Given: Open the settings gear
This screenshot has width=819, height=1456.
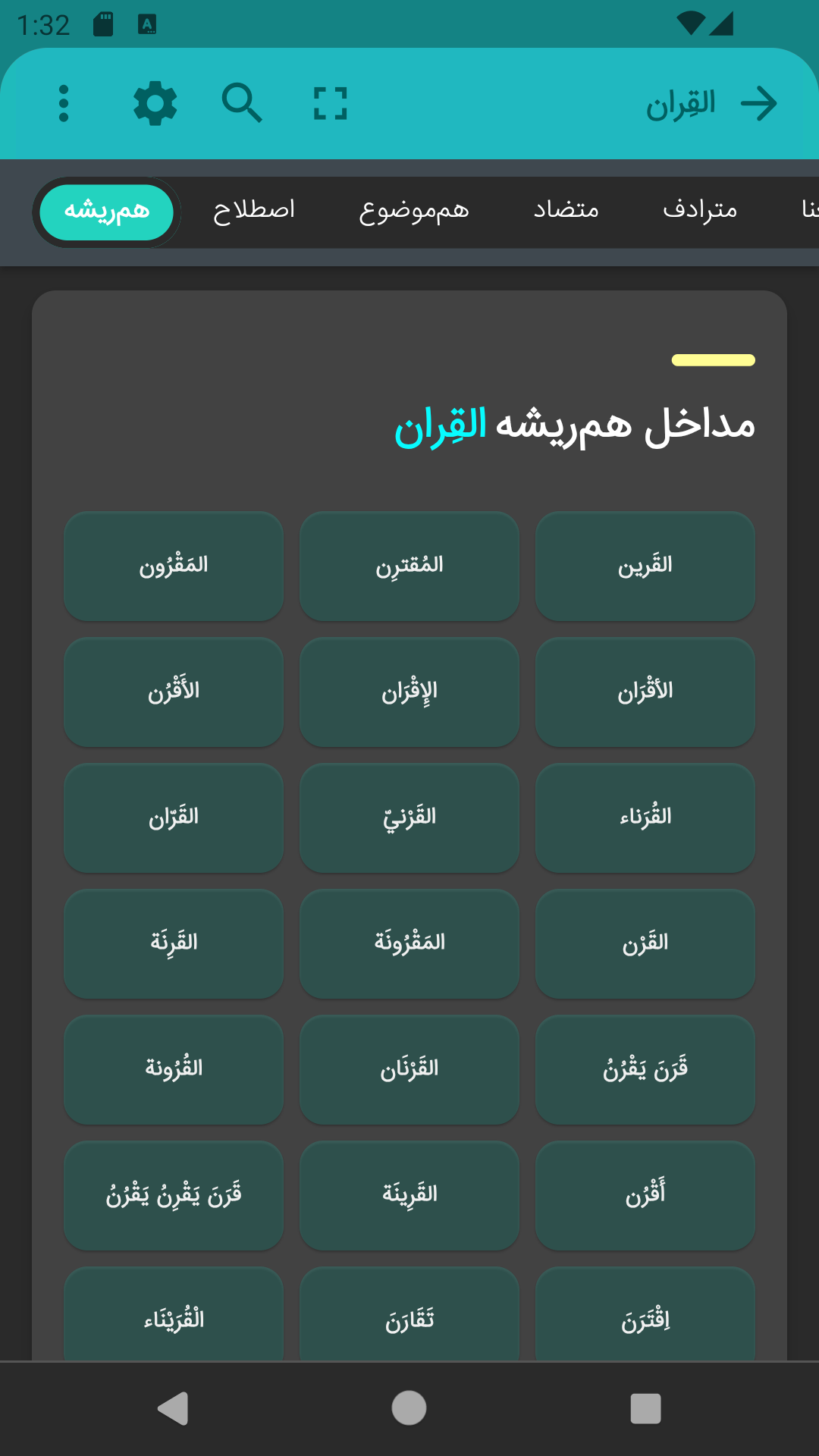Looking at the screenshot, I should pos(155,105).
